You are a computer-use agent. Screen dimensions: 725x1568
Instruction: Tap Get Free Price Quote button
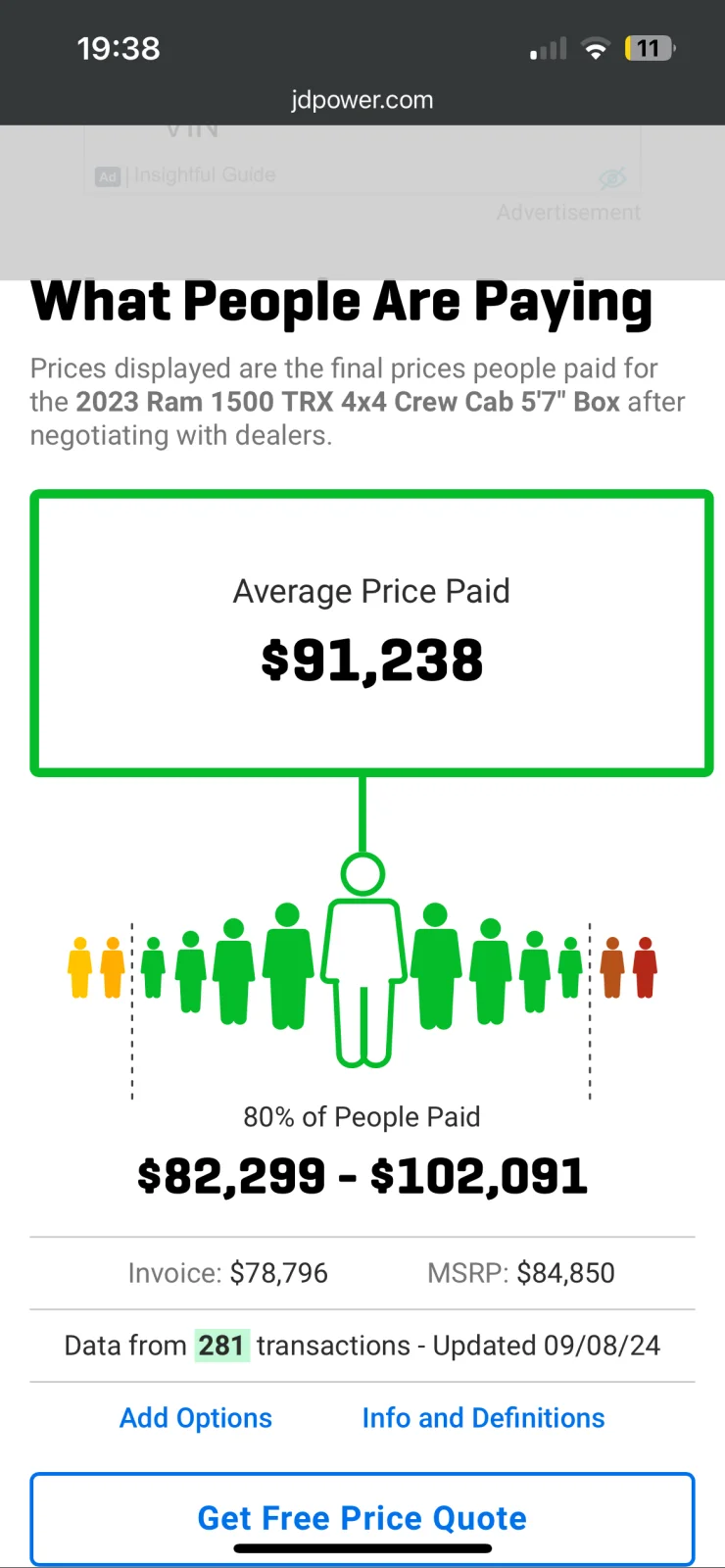[362, 1517]
